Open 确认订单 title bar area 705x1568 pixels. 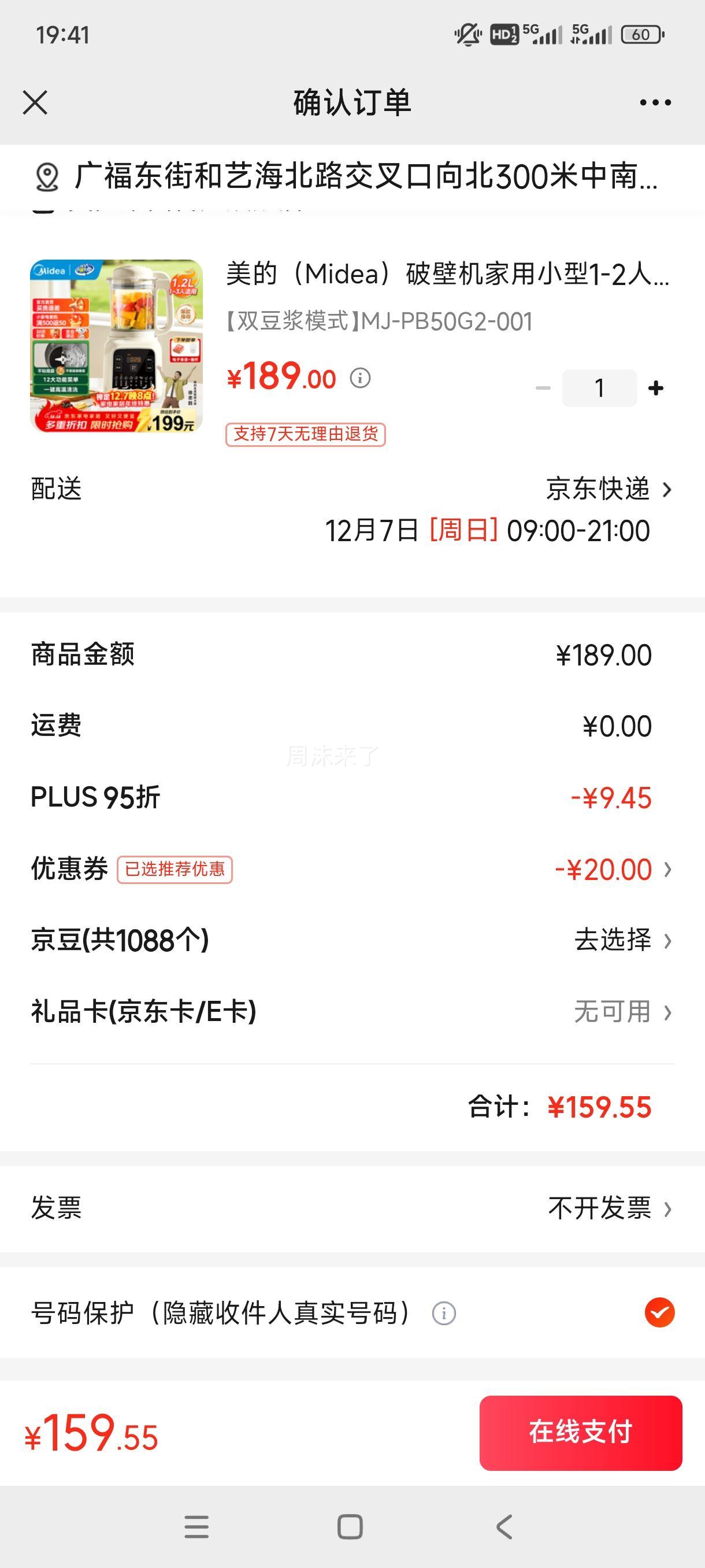[x=352, y=103]
